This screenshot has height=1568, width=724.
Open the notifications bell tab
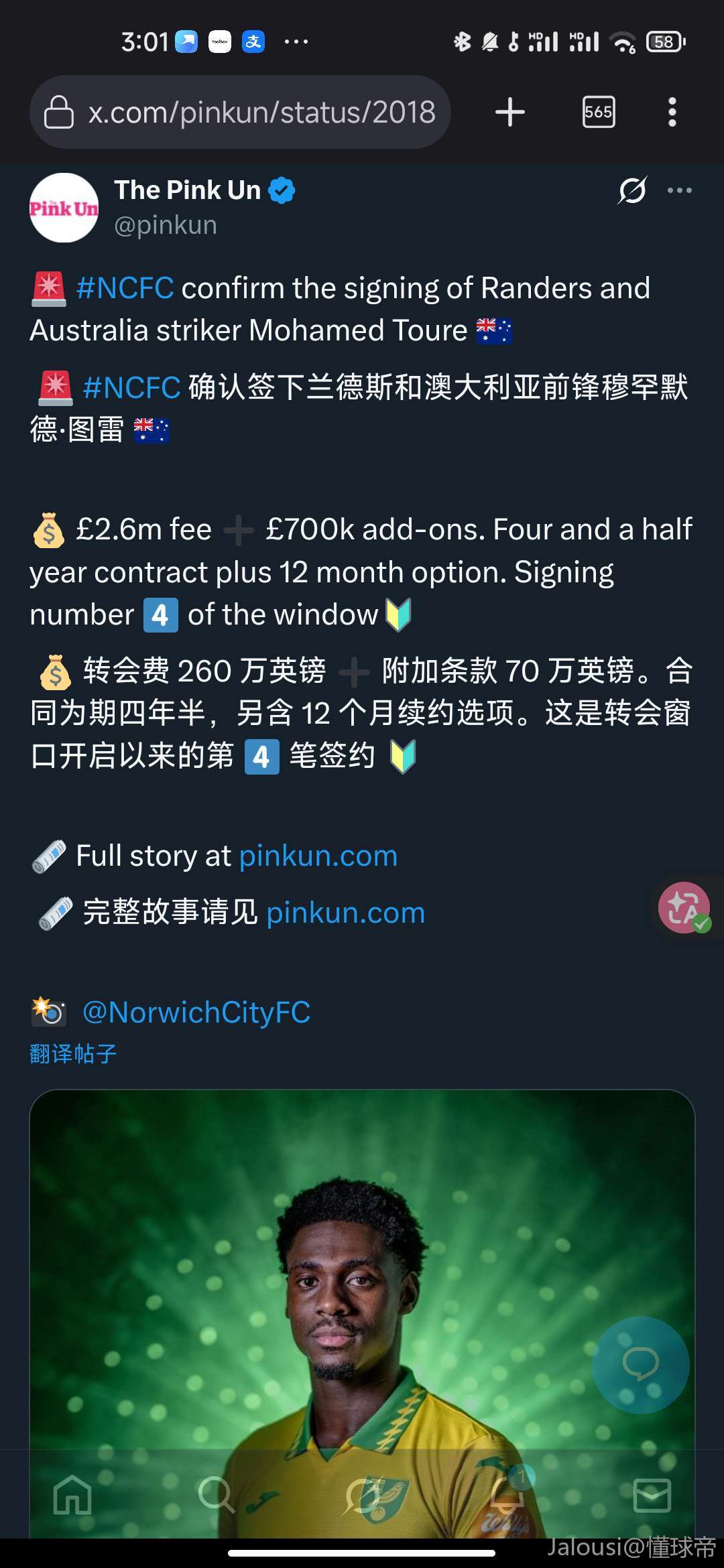pyautogui.click(x=507, y=1495)
